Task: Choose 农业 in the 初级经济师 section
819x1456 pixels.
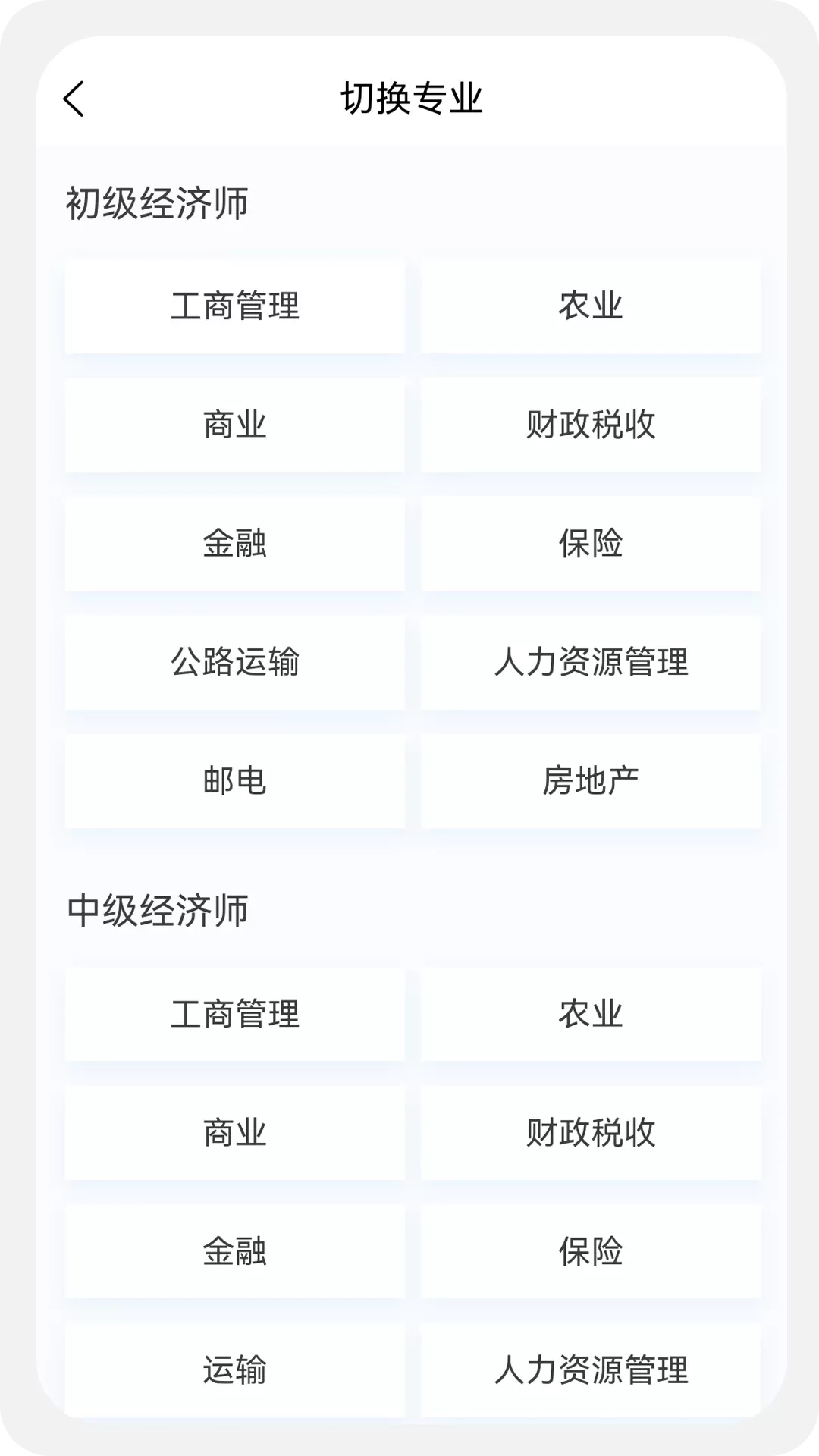Action: [x=591, y=306]
